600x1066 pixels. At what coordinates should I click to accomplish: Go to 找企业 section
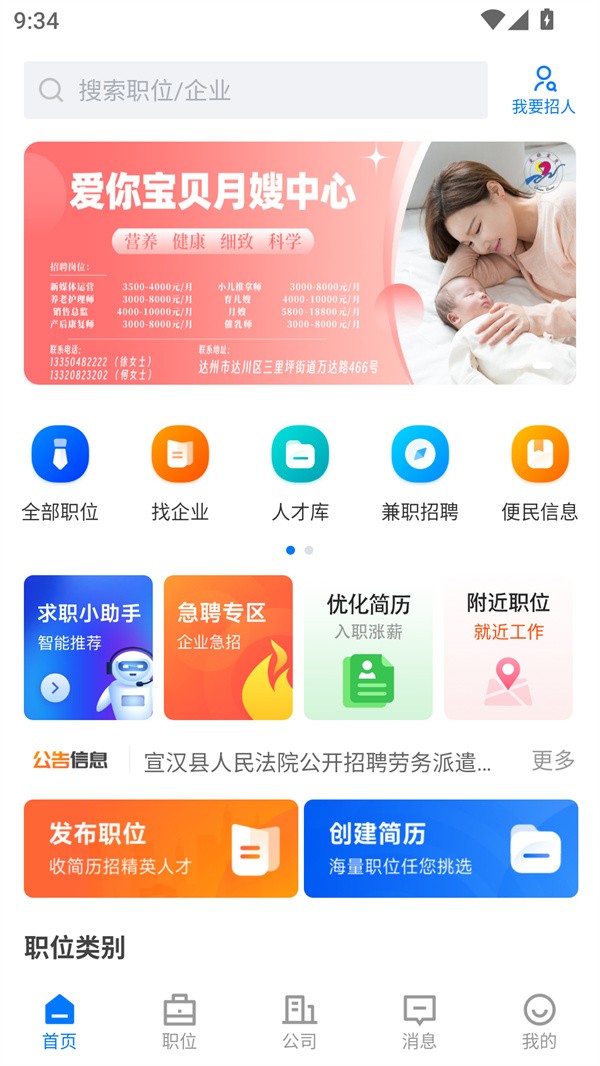coord(180,473)
